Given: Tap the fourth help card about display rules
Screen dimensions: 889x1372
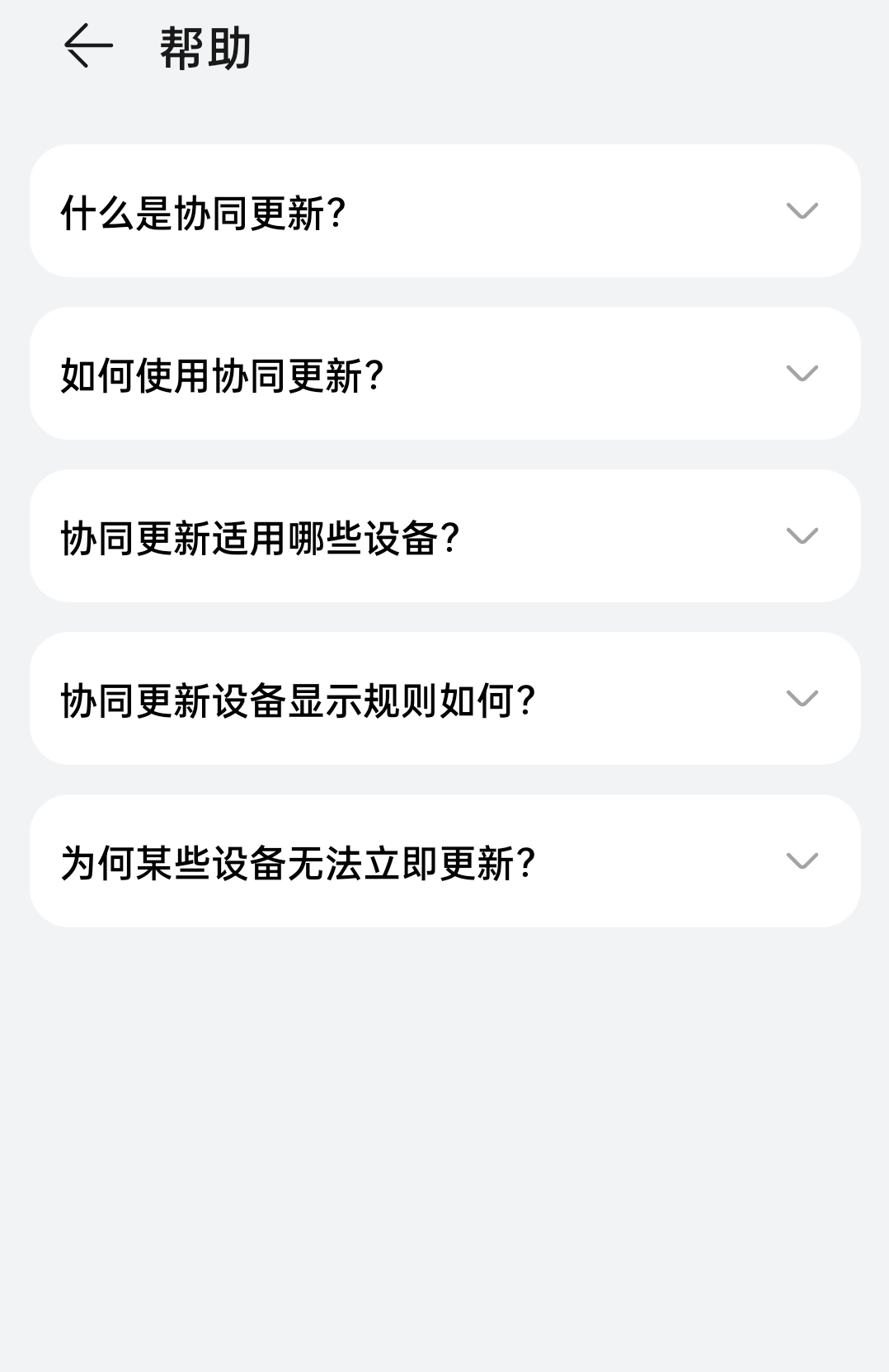Looking at the screenshot, I should (x=330, y=699).
